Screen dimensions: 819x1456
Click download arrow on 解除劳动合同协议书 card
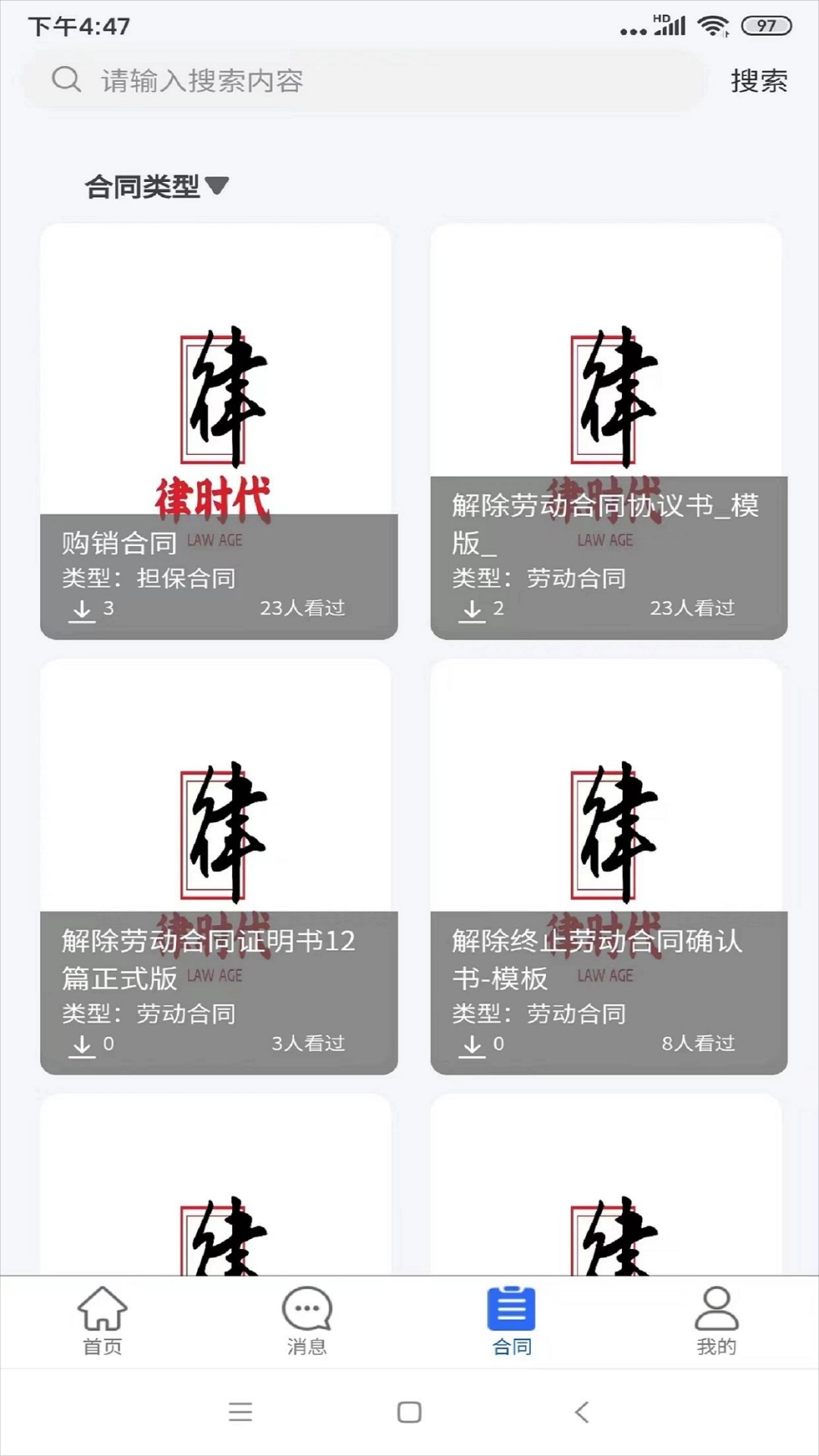coord(472,610)
